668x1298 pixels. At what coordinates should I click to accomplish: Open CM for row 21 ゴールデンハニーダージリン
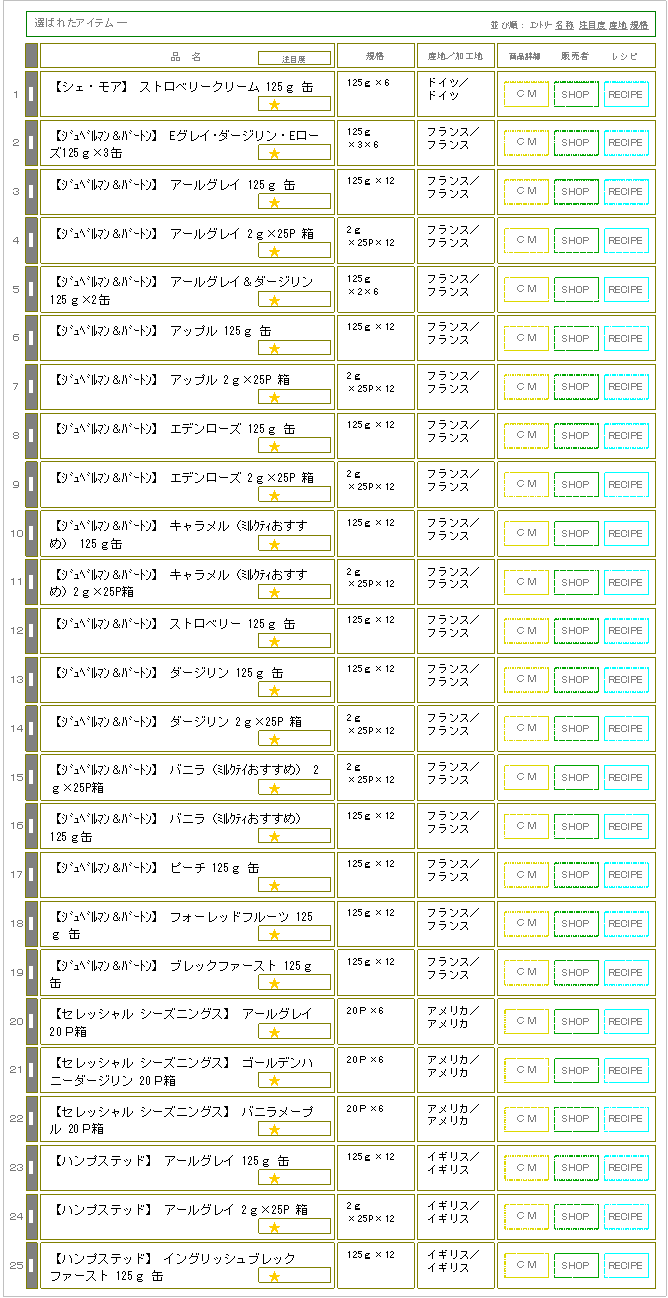click(526, 1071)
